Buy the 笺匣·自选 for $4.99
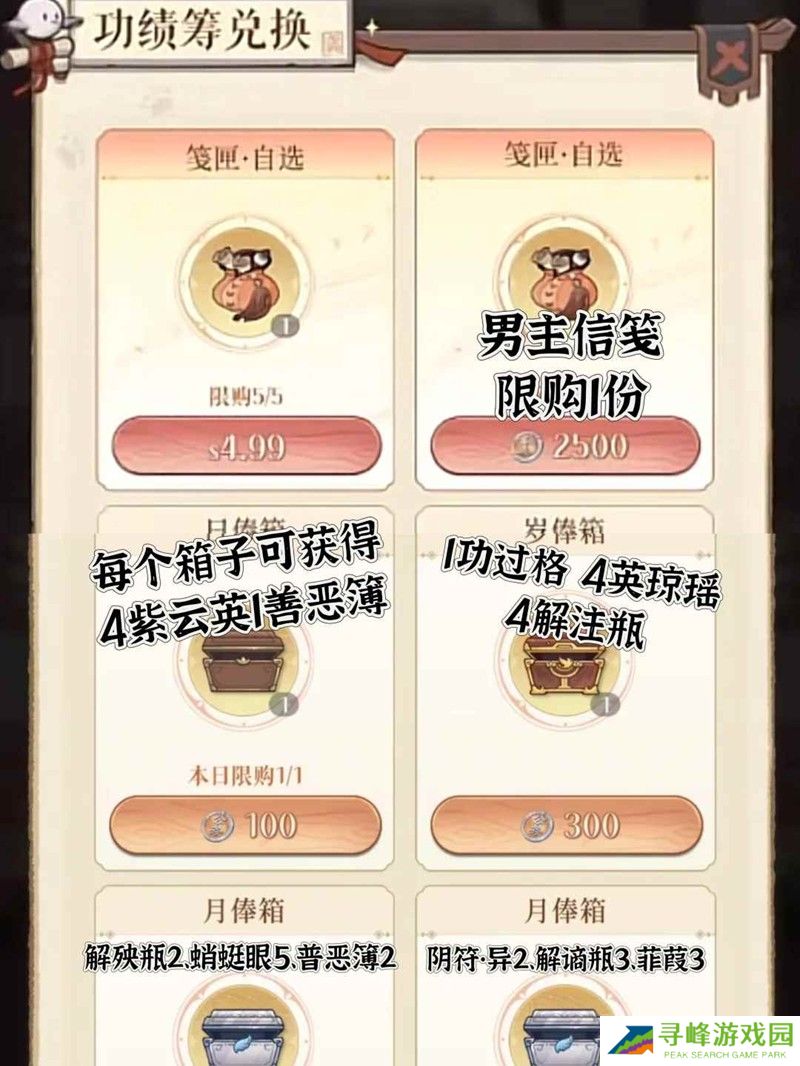The image size is (800, 1066). point(246,445)
